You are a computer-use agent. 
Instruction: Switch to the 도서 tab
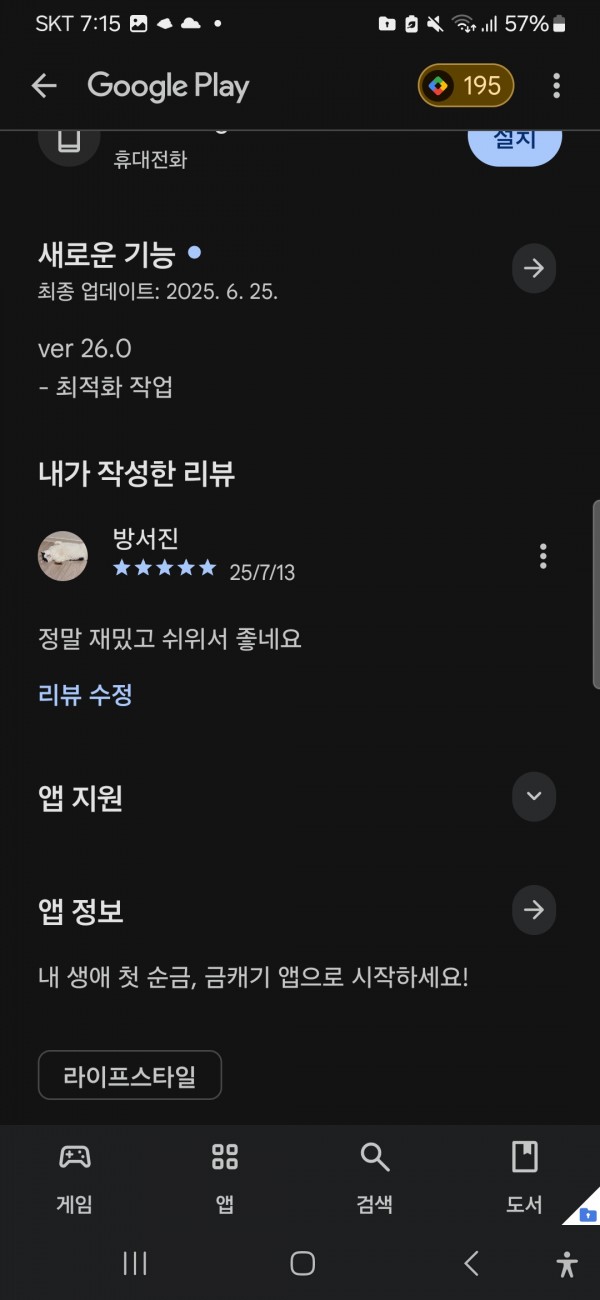[x=524, y=1178]
